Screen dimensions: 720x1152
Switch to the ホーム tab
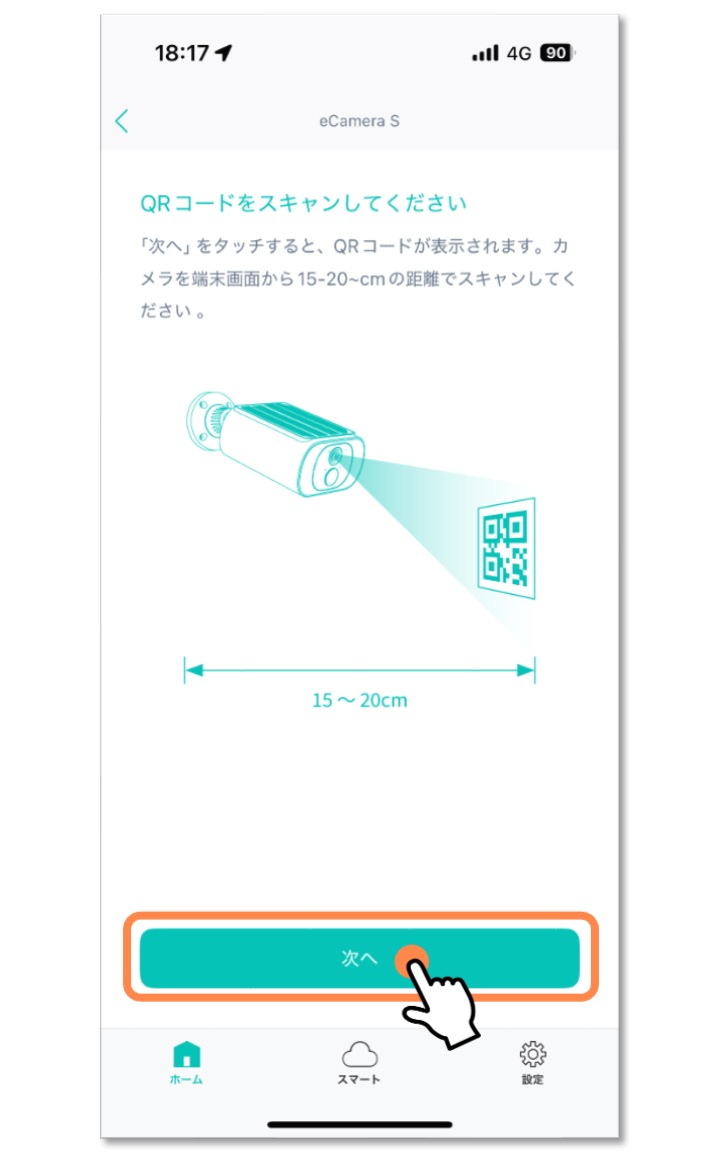186,1062
